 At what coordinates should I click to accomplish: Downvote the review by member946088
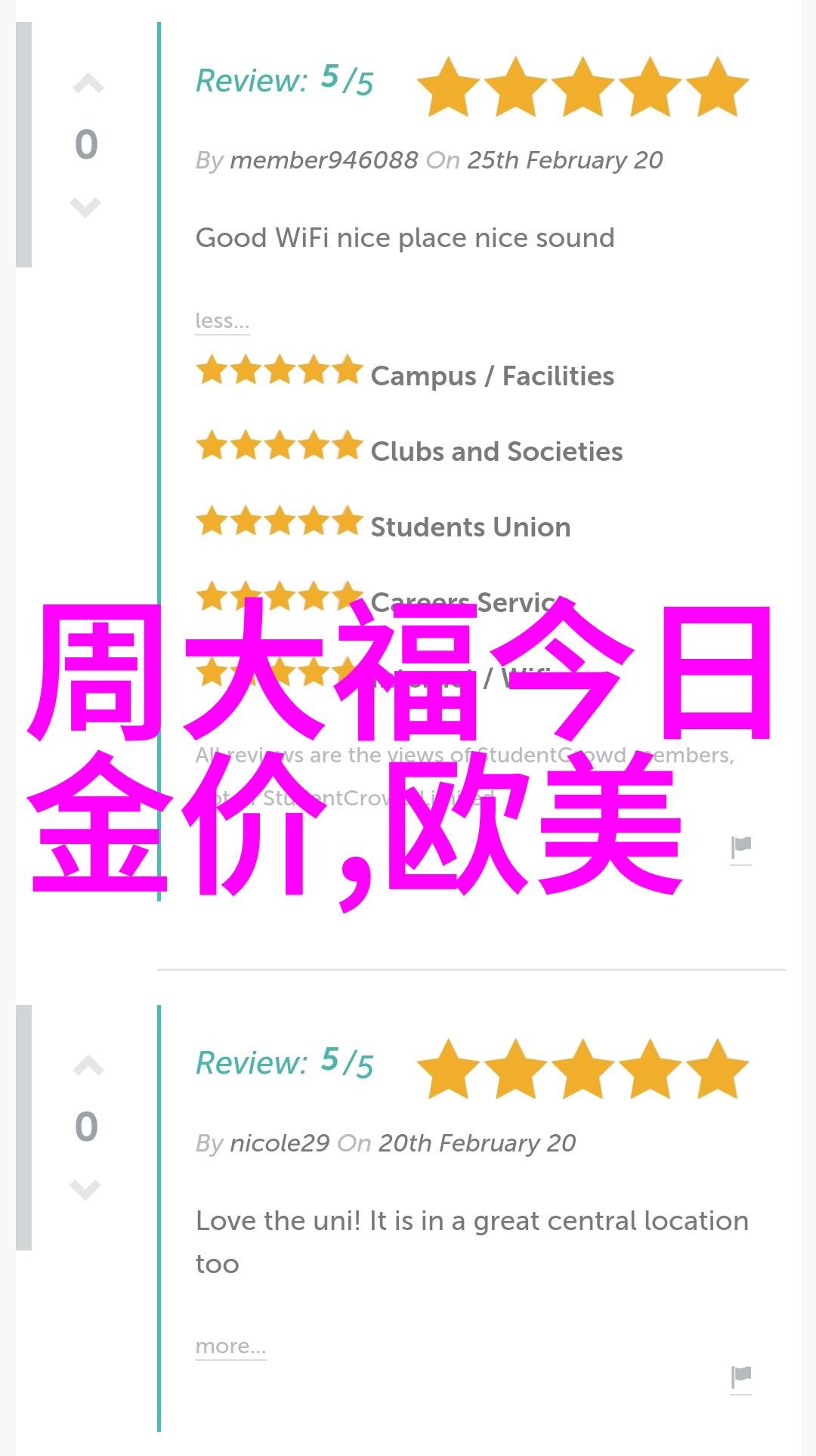[85, 206]
